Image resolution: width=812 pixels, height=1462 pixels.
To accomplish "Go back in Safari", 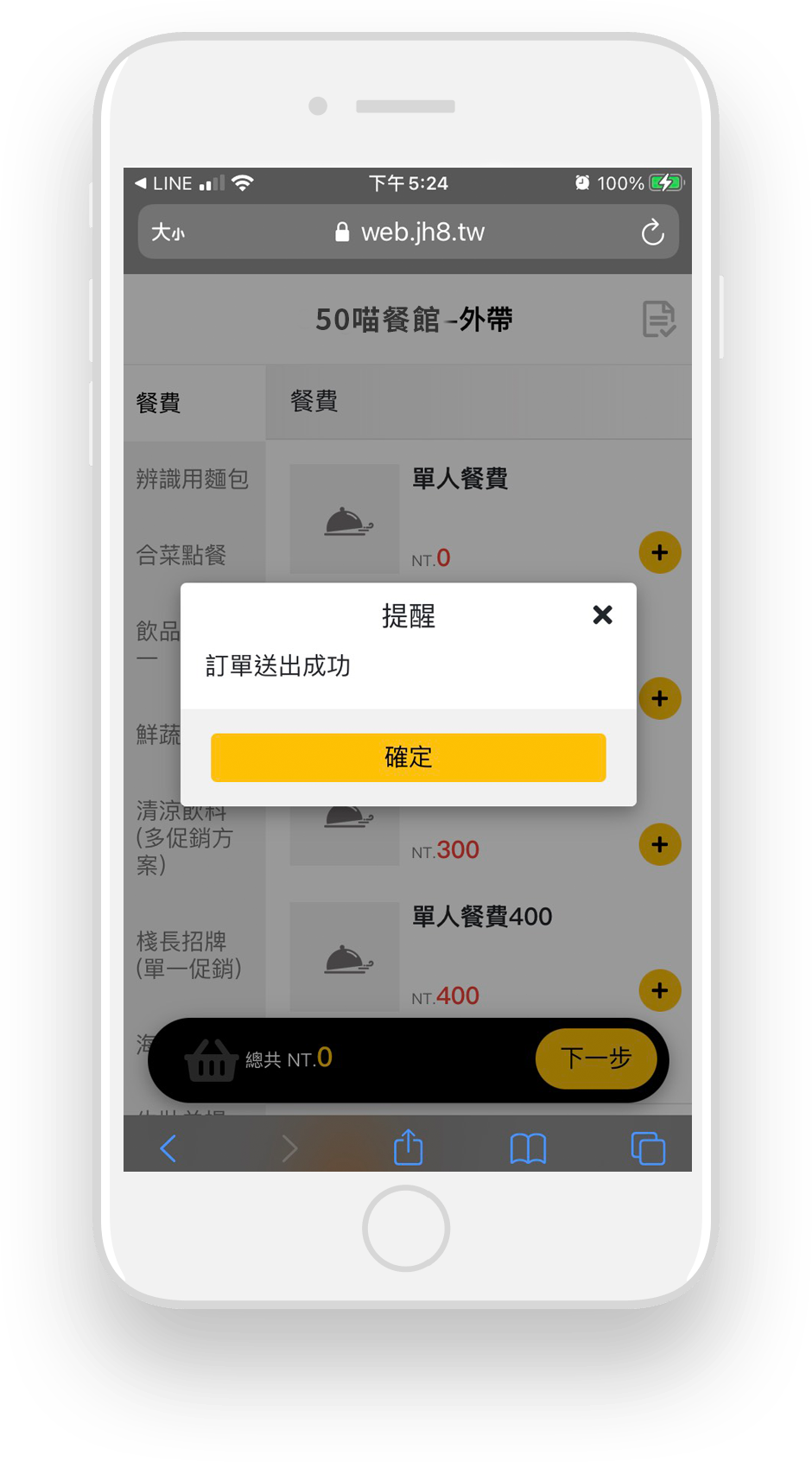I will 168,1148.
